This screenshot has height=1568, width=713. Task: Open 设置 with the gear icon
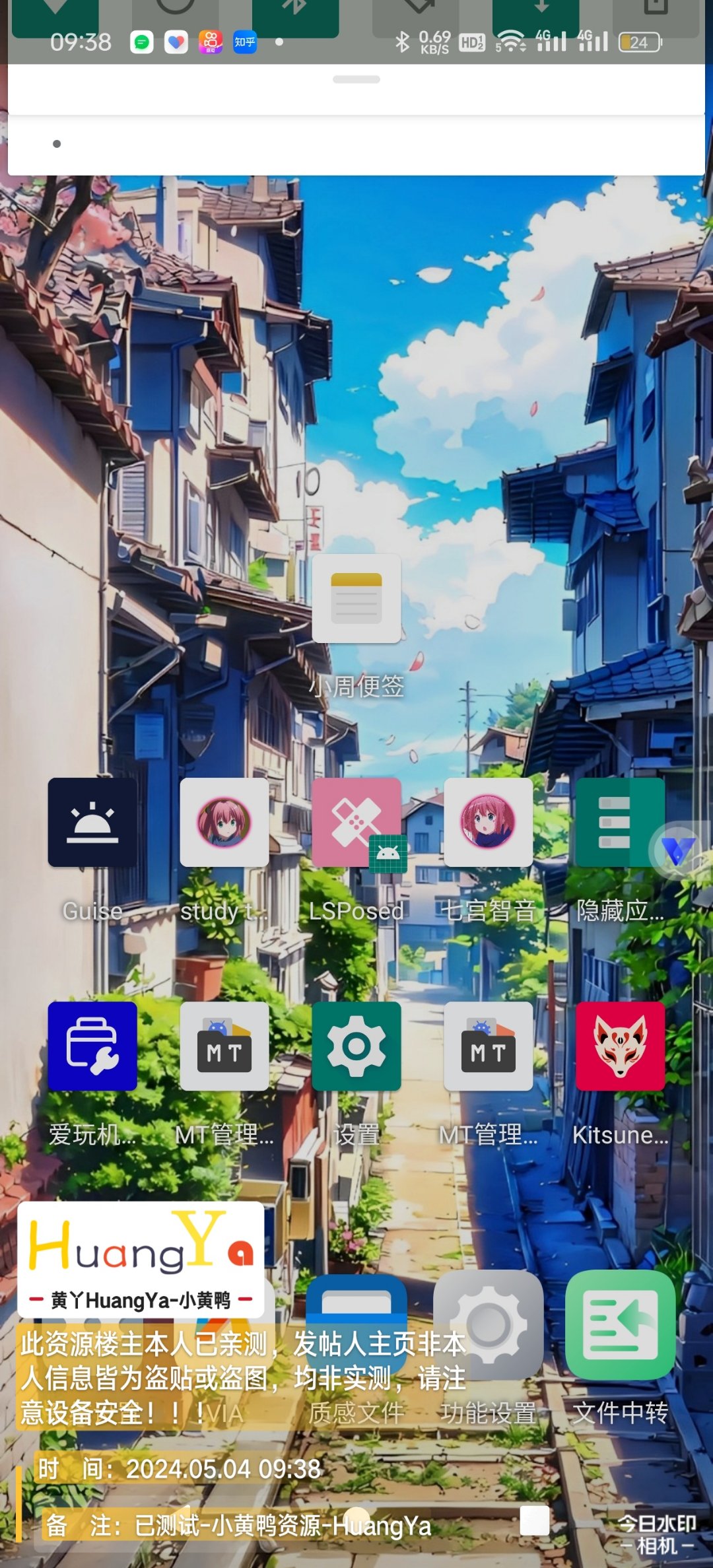point(356,1046)
